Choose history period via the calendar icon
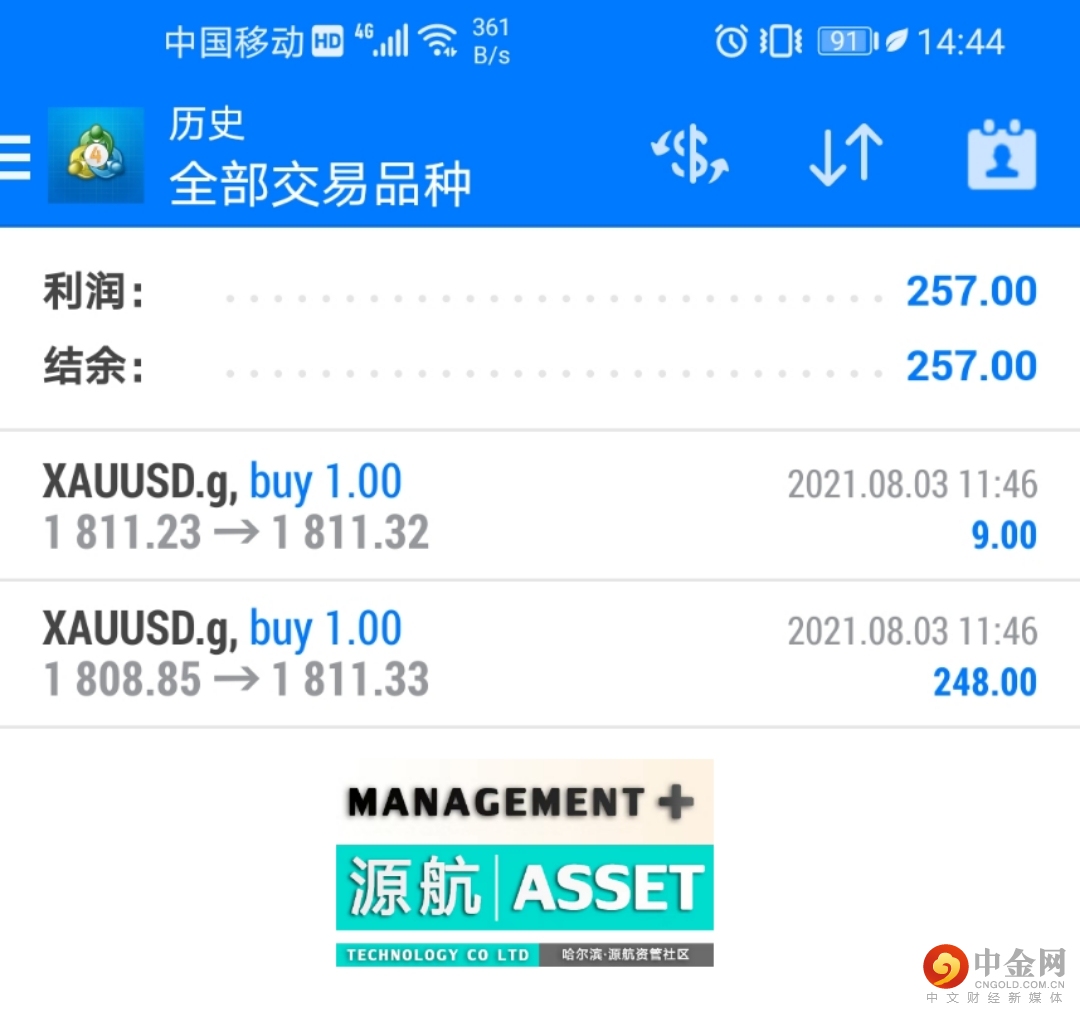The image size is (1080, 1016). [1001, 157]
